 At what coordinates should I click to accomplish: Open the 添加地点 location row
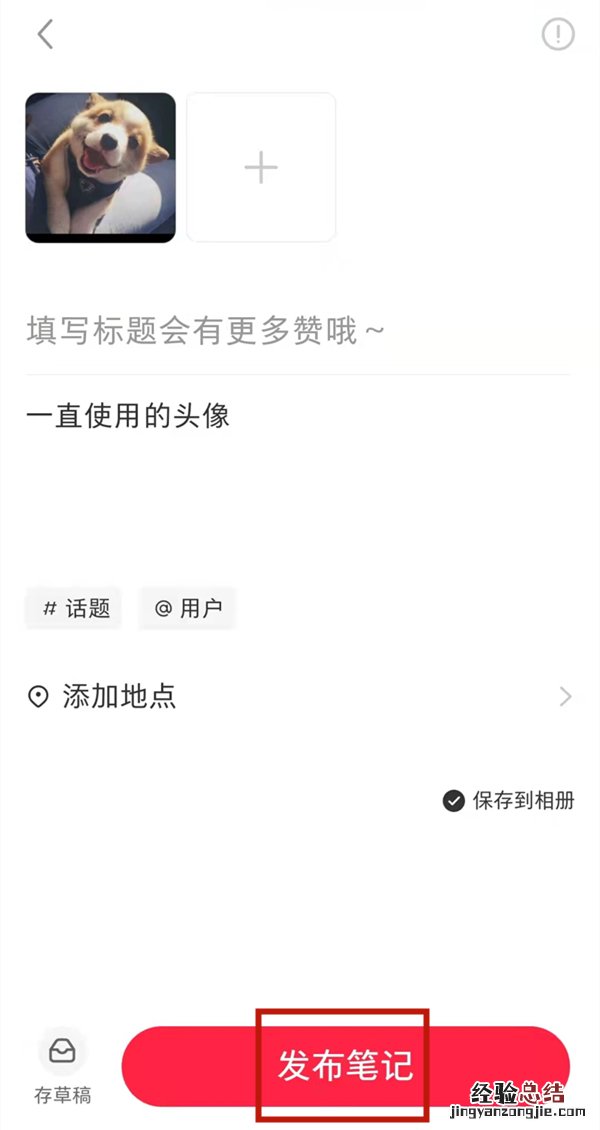point(300,697)
